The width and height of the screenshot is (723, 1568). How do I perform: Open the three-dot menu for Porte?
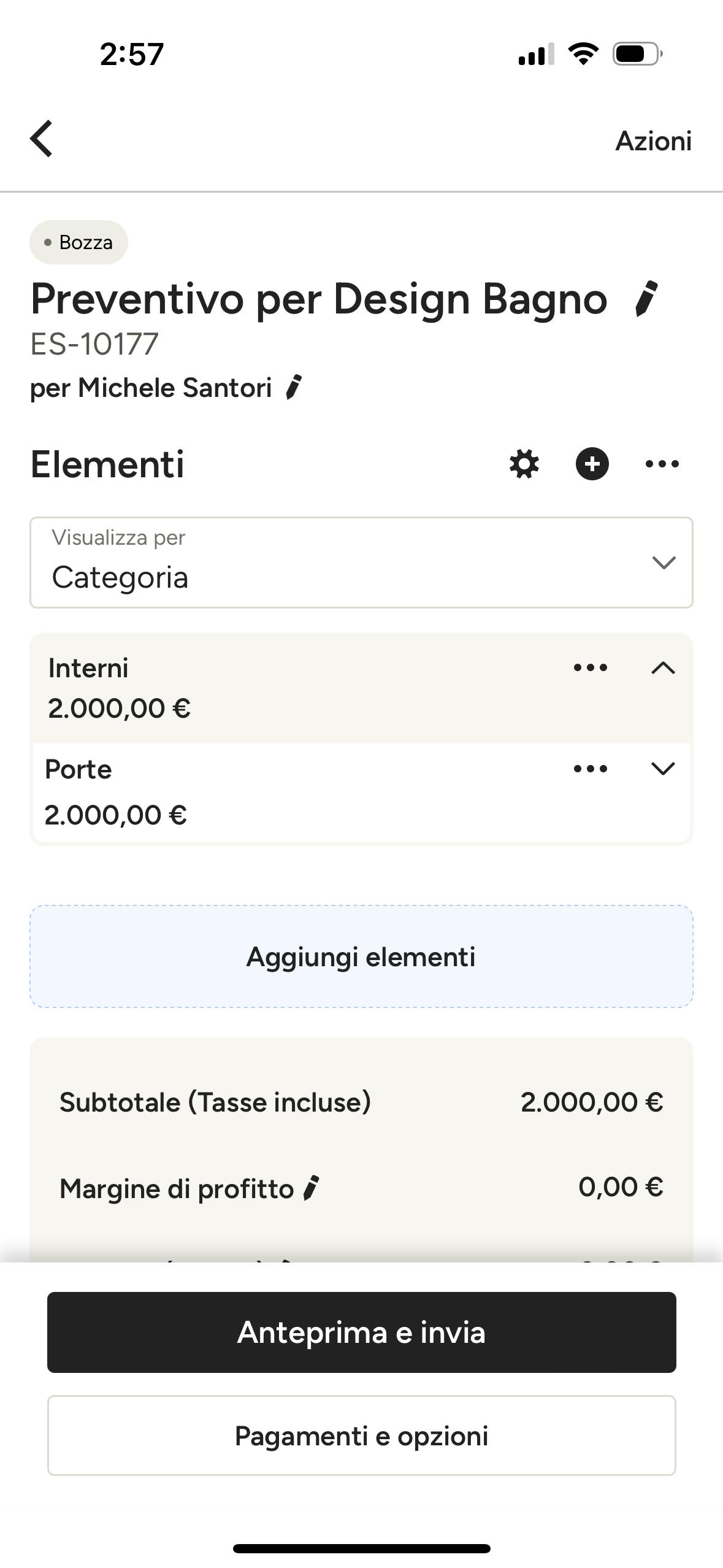click(591, 769)
